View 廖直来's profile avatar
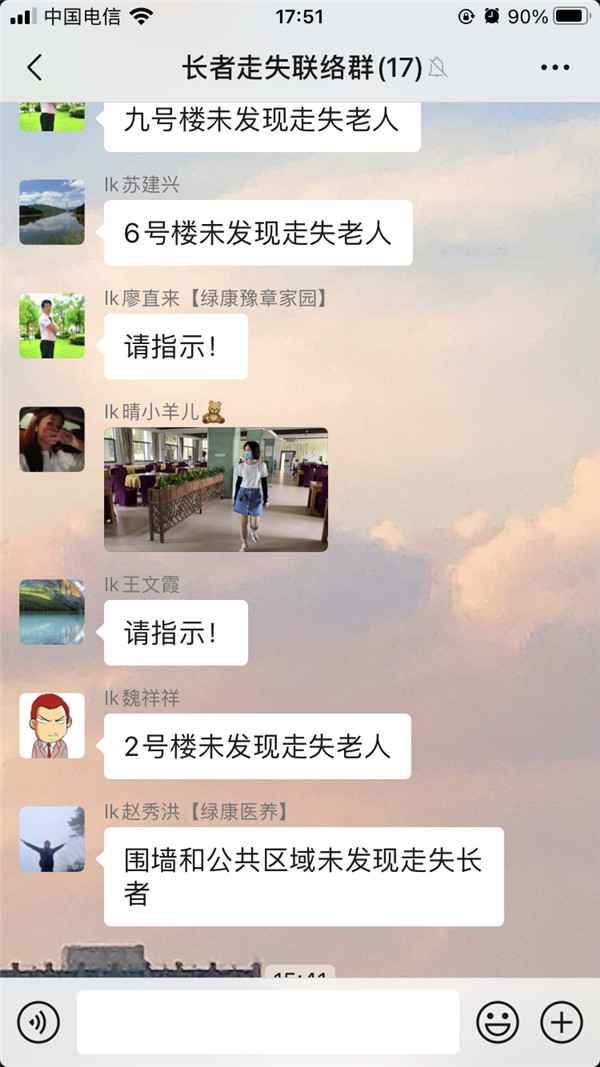 point(52,326)
